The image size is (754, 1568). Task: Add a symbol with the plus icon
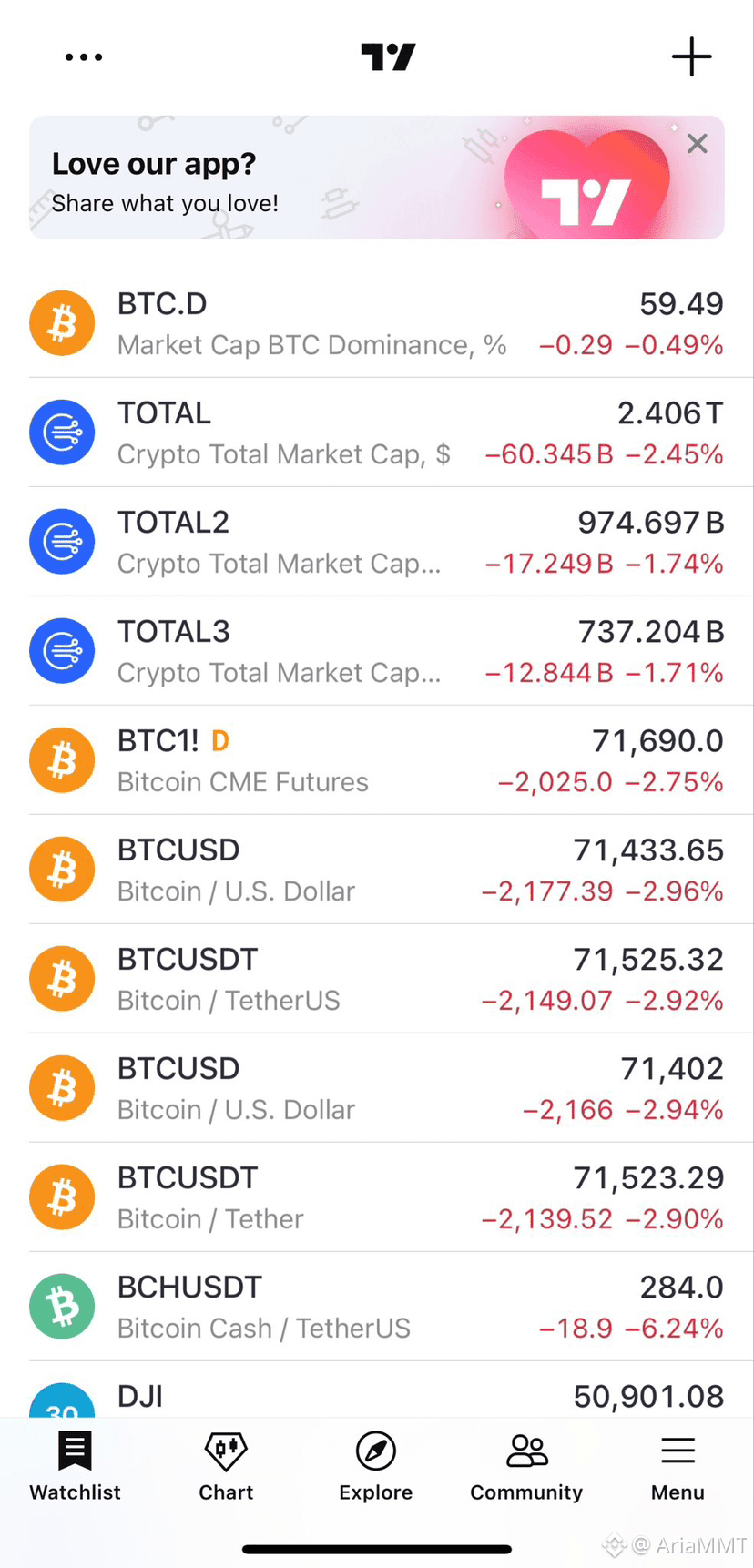(691, 57)
